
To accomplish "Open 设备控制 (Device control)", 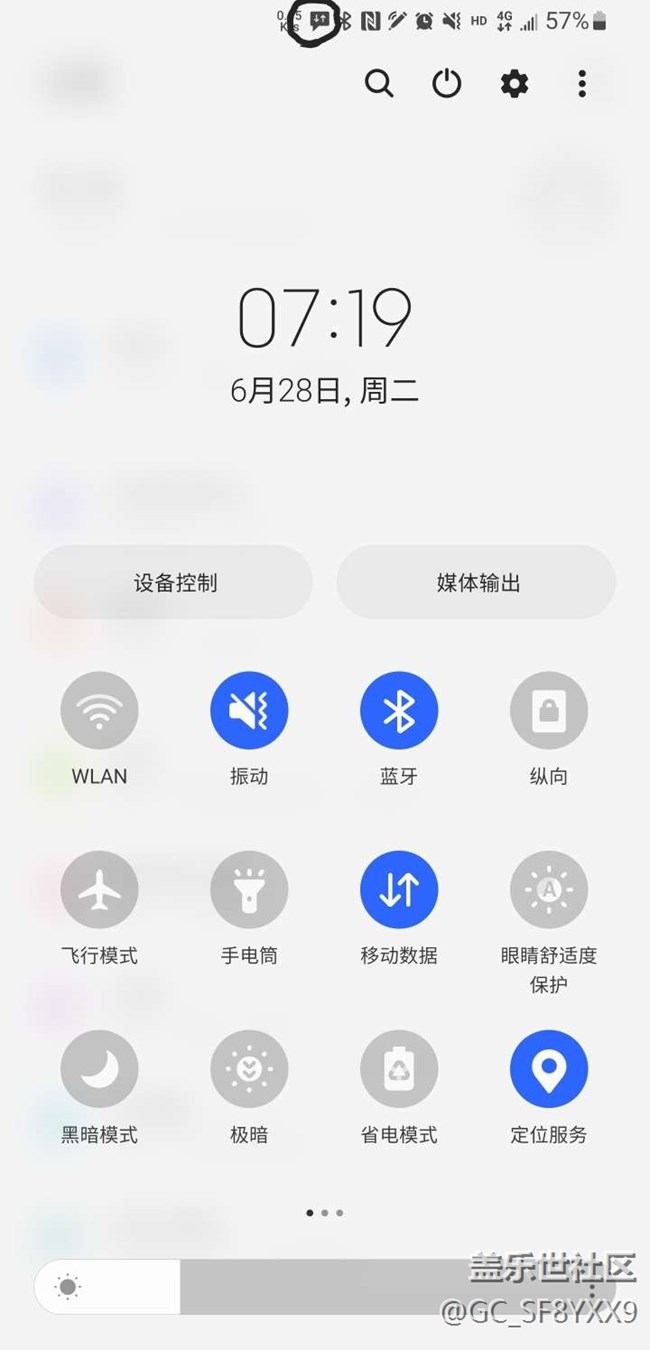I will 174,583.
